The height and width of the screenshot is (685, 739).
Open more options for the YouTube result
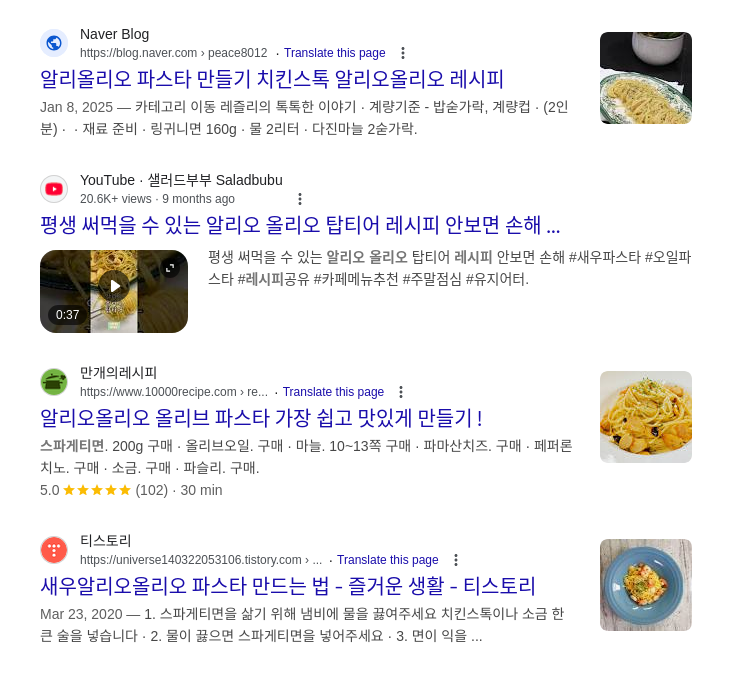point(299,199)
